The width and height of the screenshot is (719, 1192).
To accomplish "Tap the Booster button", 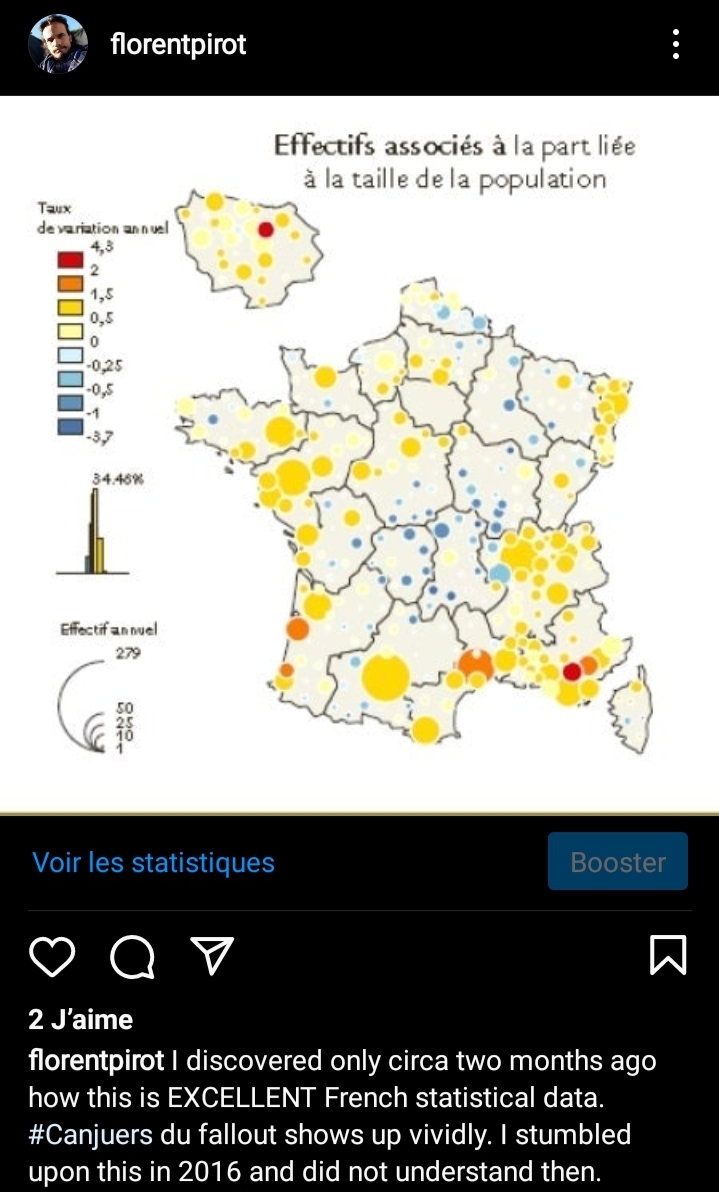I will (617, 862).
